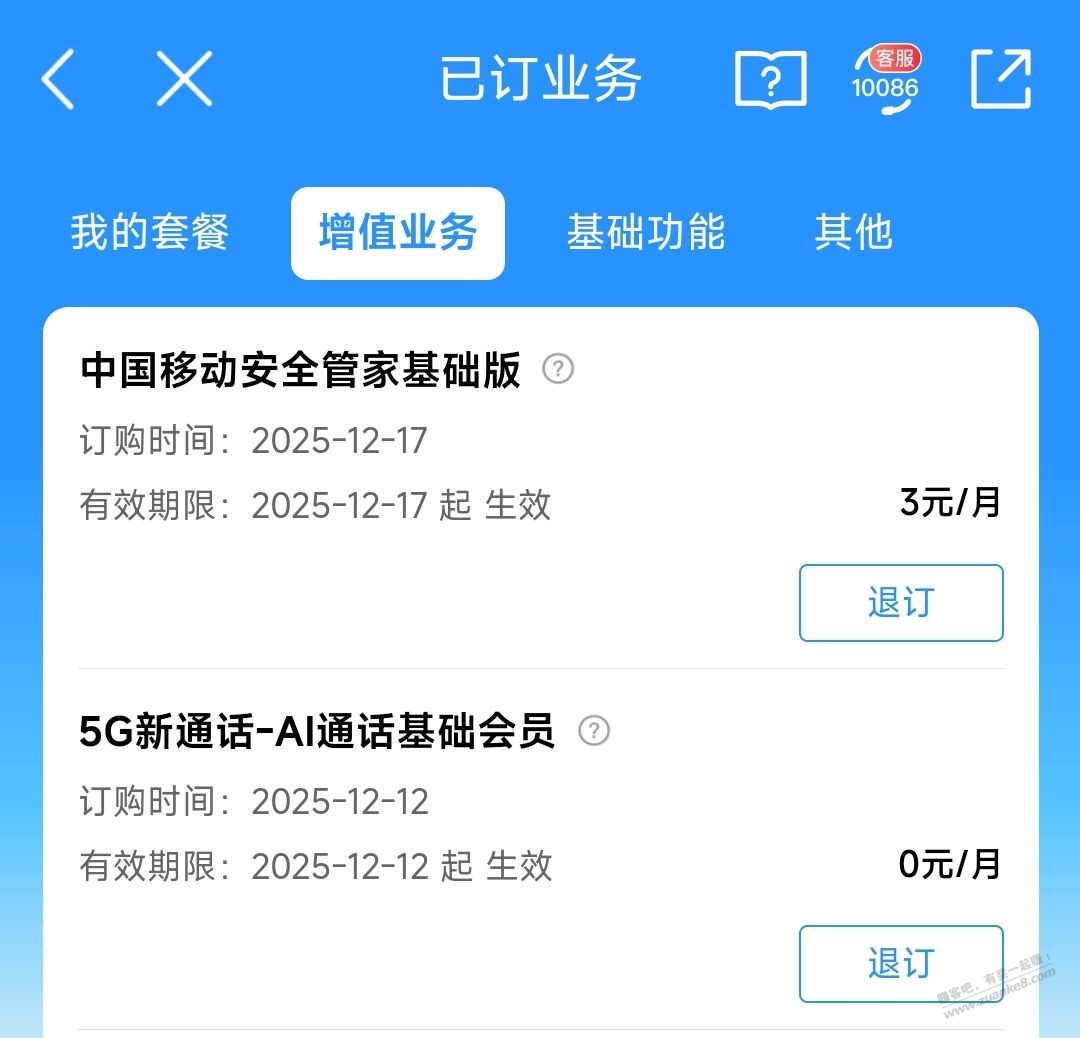View info for 中国移动安全管家基础版 question mark
This screenshot has height=1038, width=1080.
coord(558,370)
